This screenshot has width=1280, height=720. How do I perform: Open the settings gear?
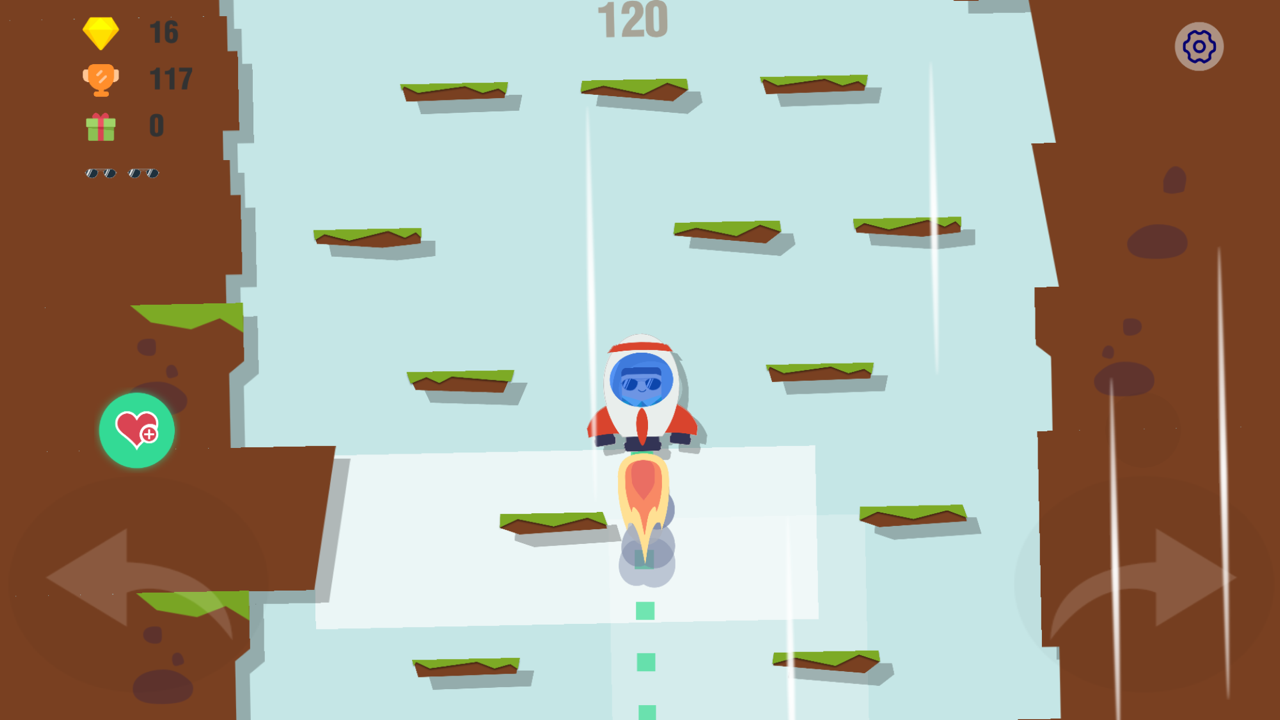1198,46
